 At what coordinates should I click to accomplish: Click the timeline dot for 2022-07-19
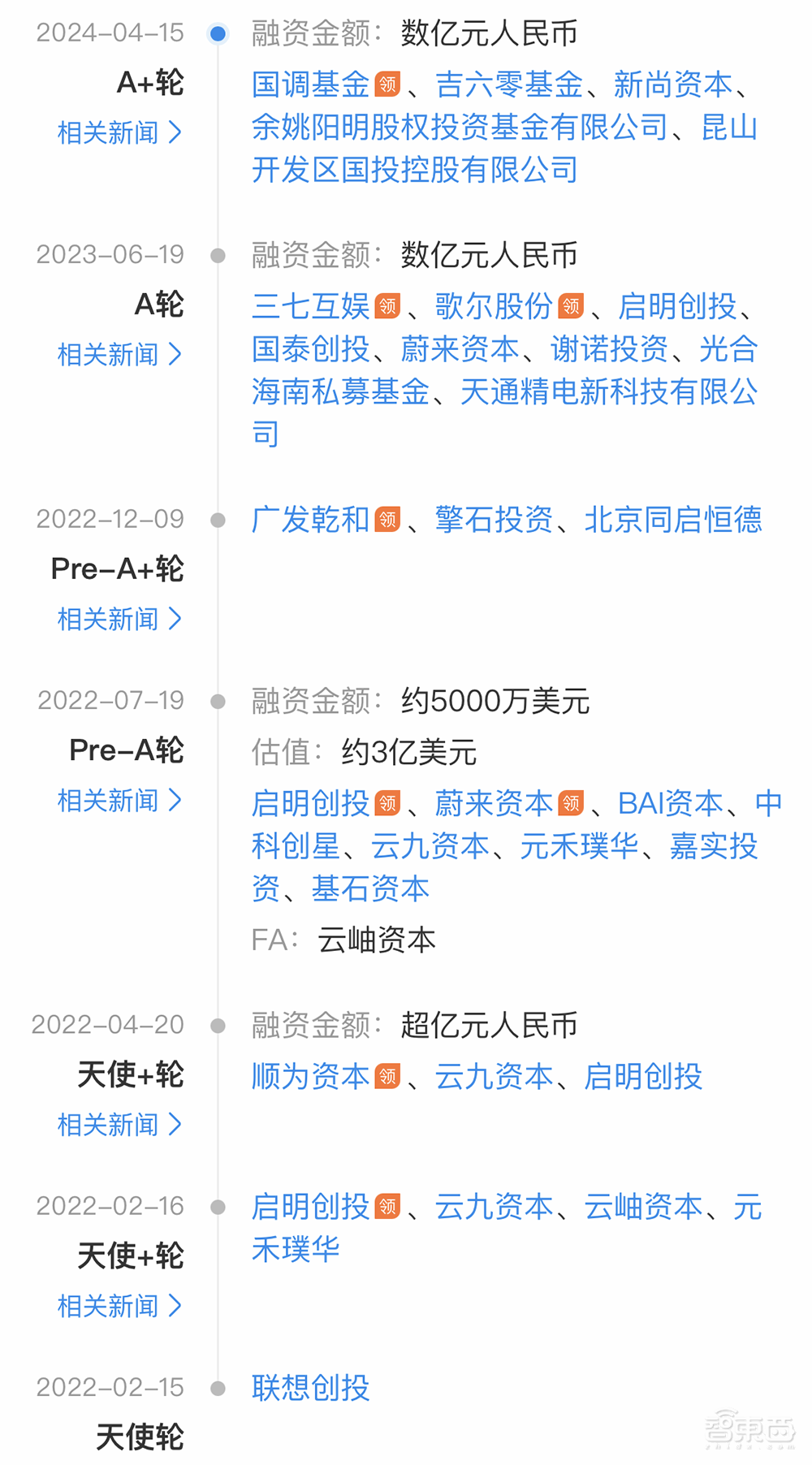pos(218,701)
